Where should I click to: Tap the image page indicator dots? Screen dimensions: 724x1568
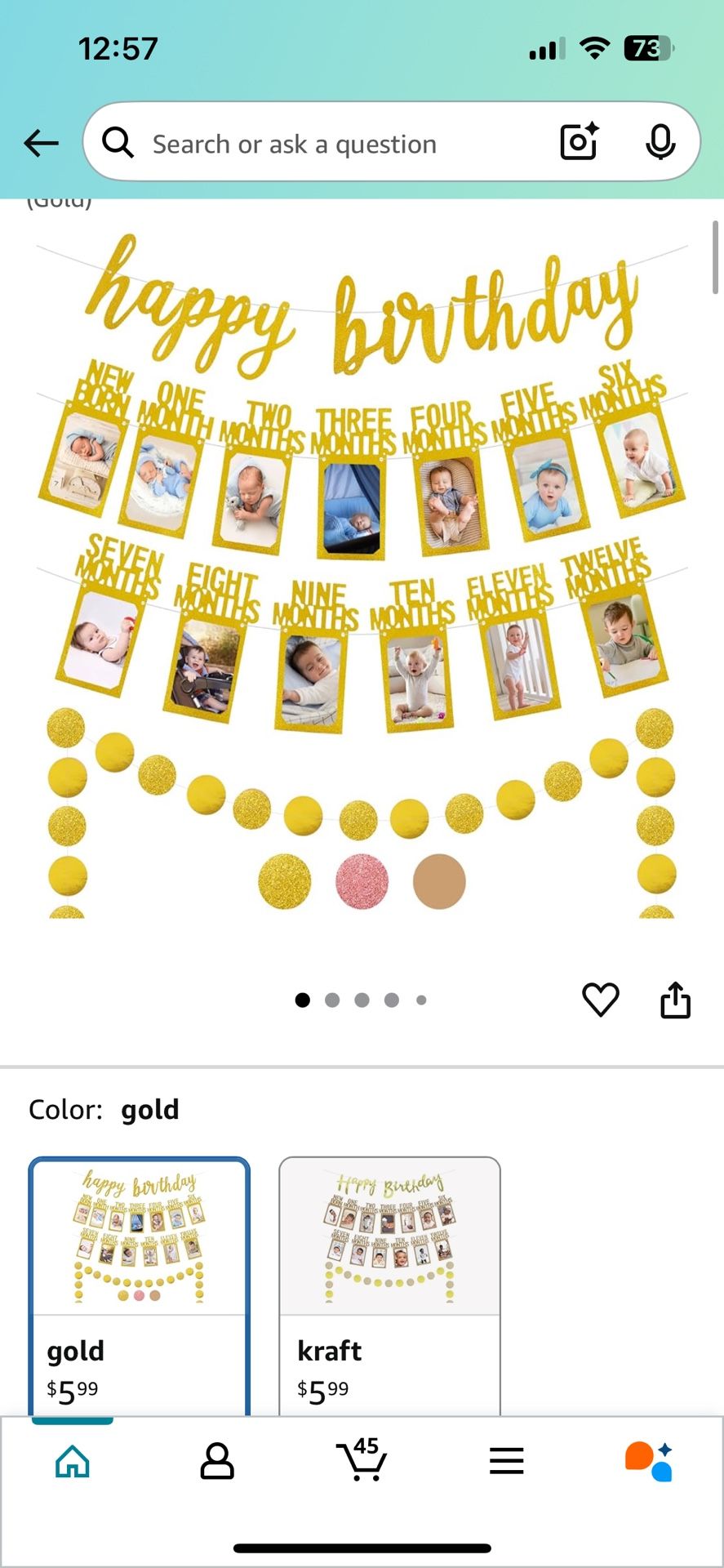[x=361, y=1000]
